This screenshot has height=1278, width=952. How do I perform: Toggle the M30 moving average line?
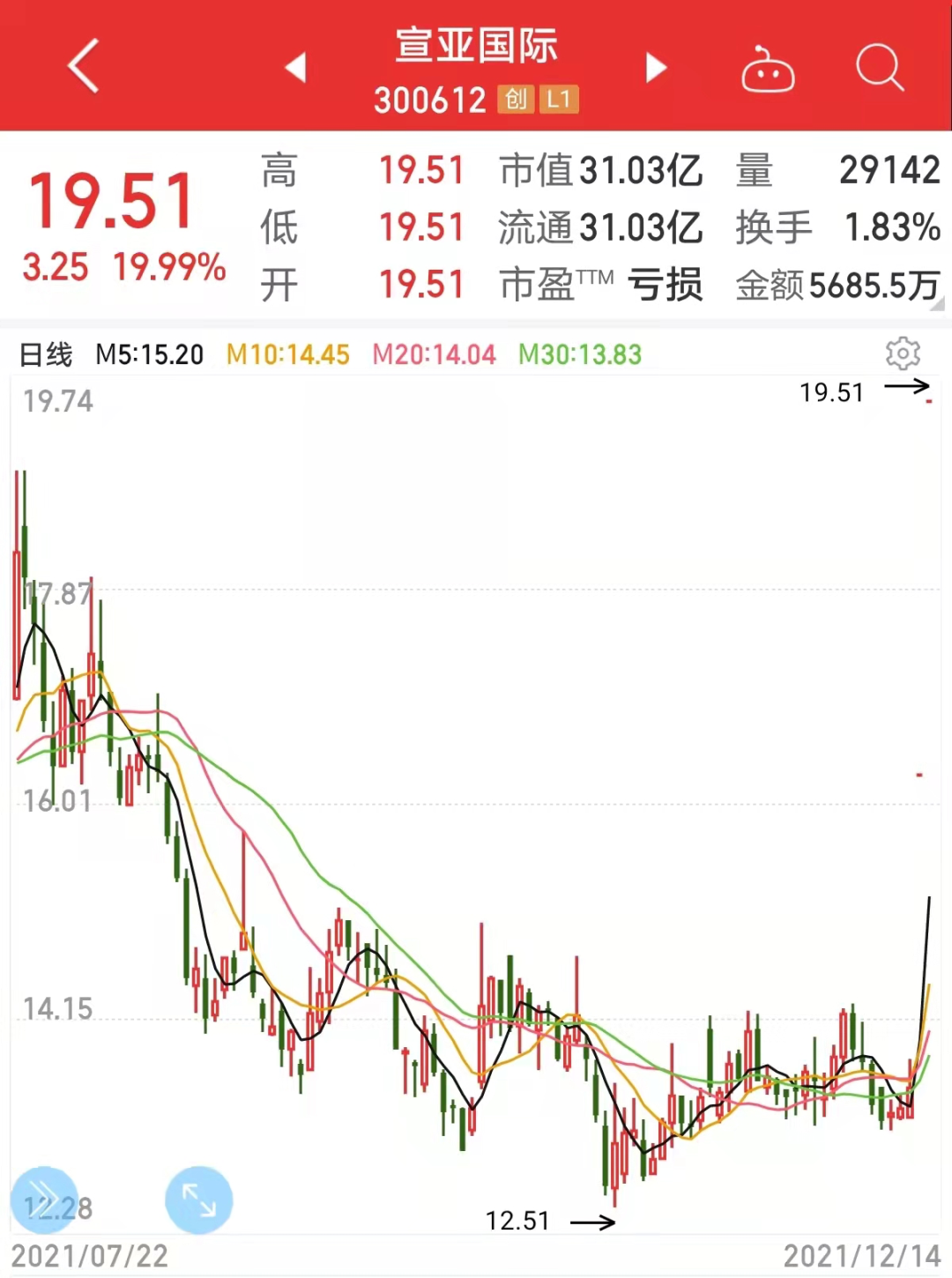(580, 353)
